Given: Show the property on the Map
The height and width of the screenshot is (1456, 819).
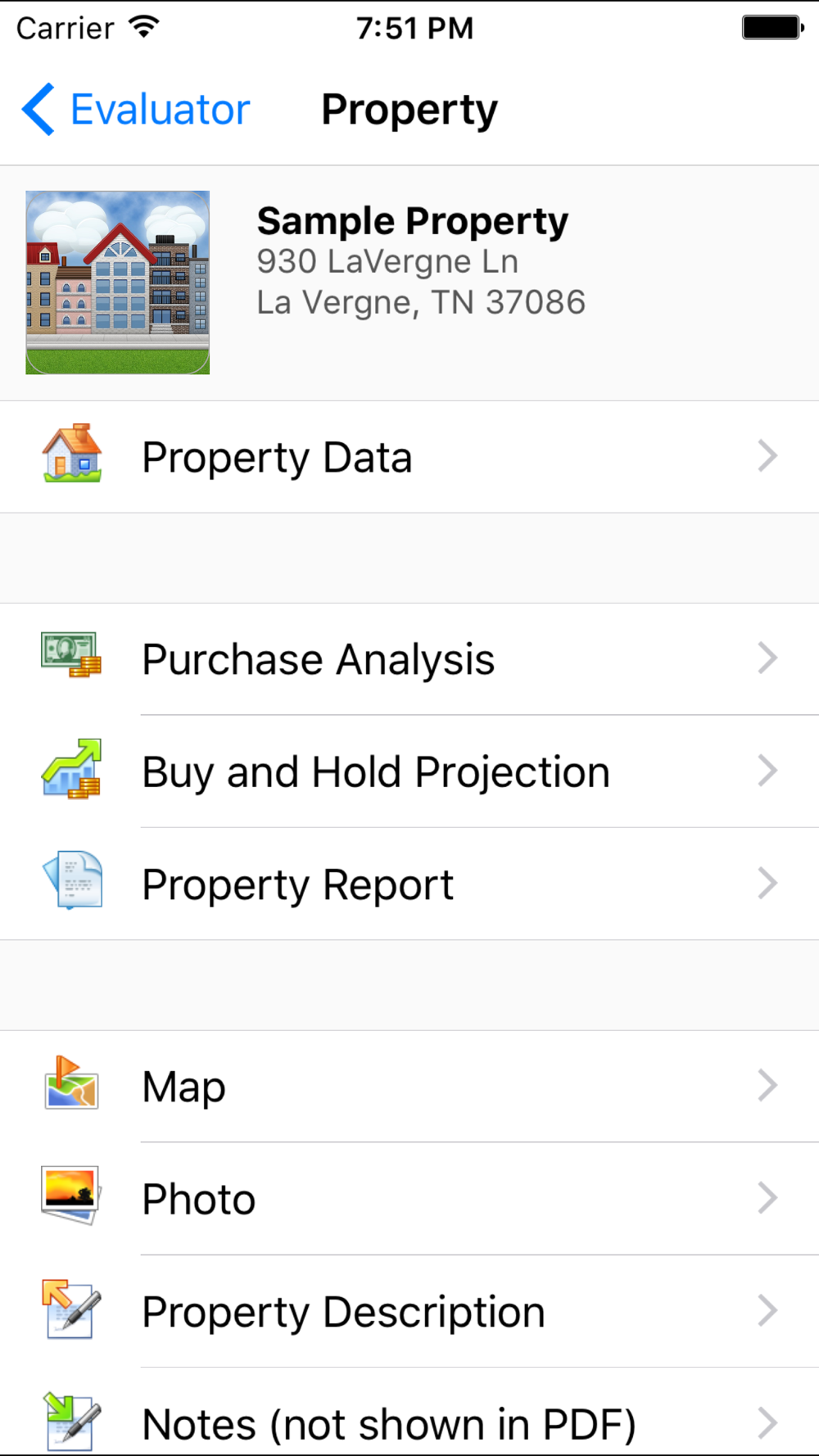Looking at the screenshot, I should [409, 1087].
